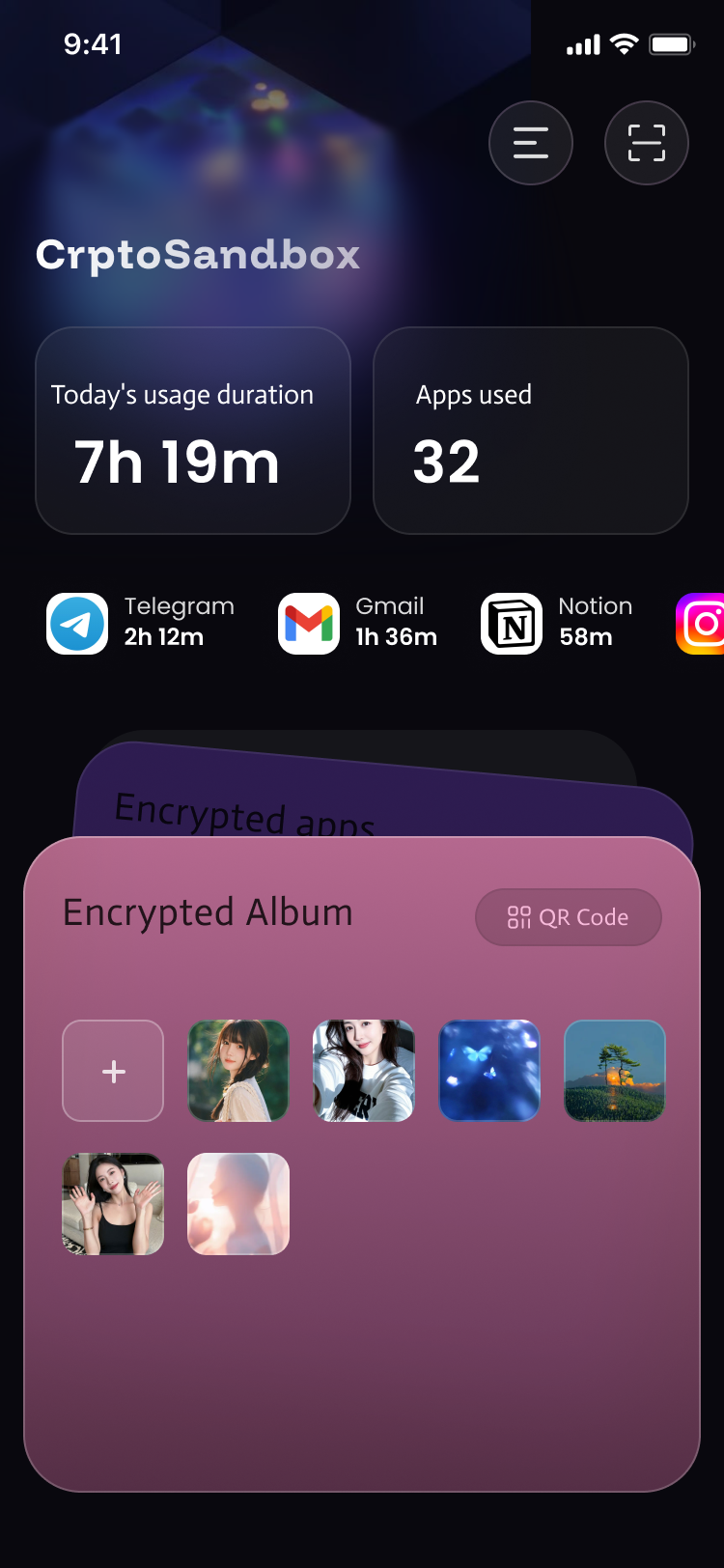This screenshot has height=1568, width=724.
Task: Tap the plus tile to add a photo
Action: point(113,1071)
